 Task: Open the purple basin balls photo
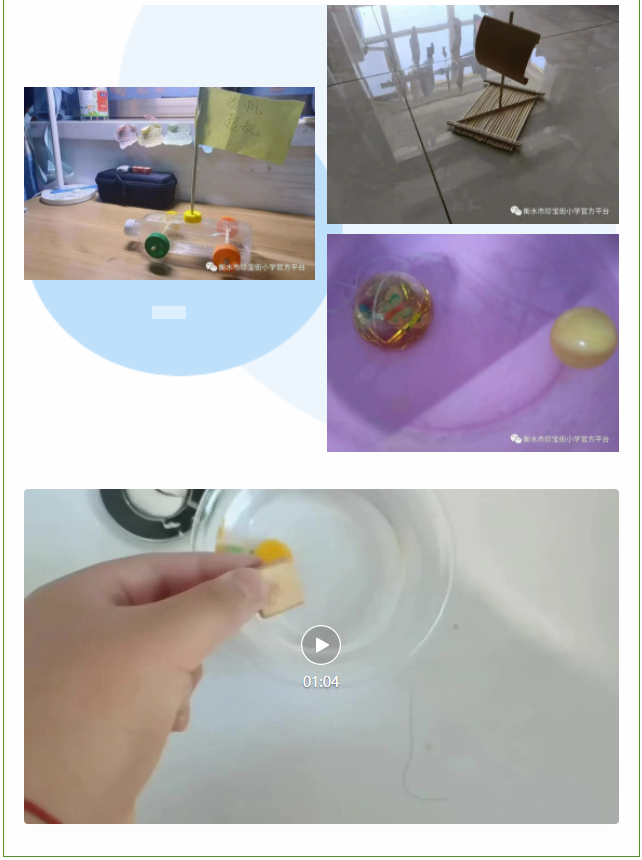472,342
